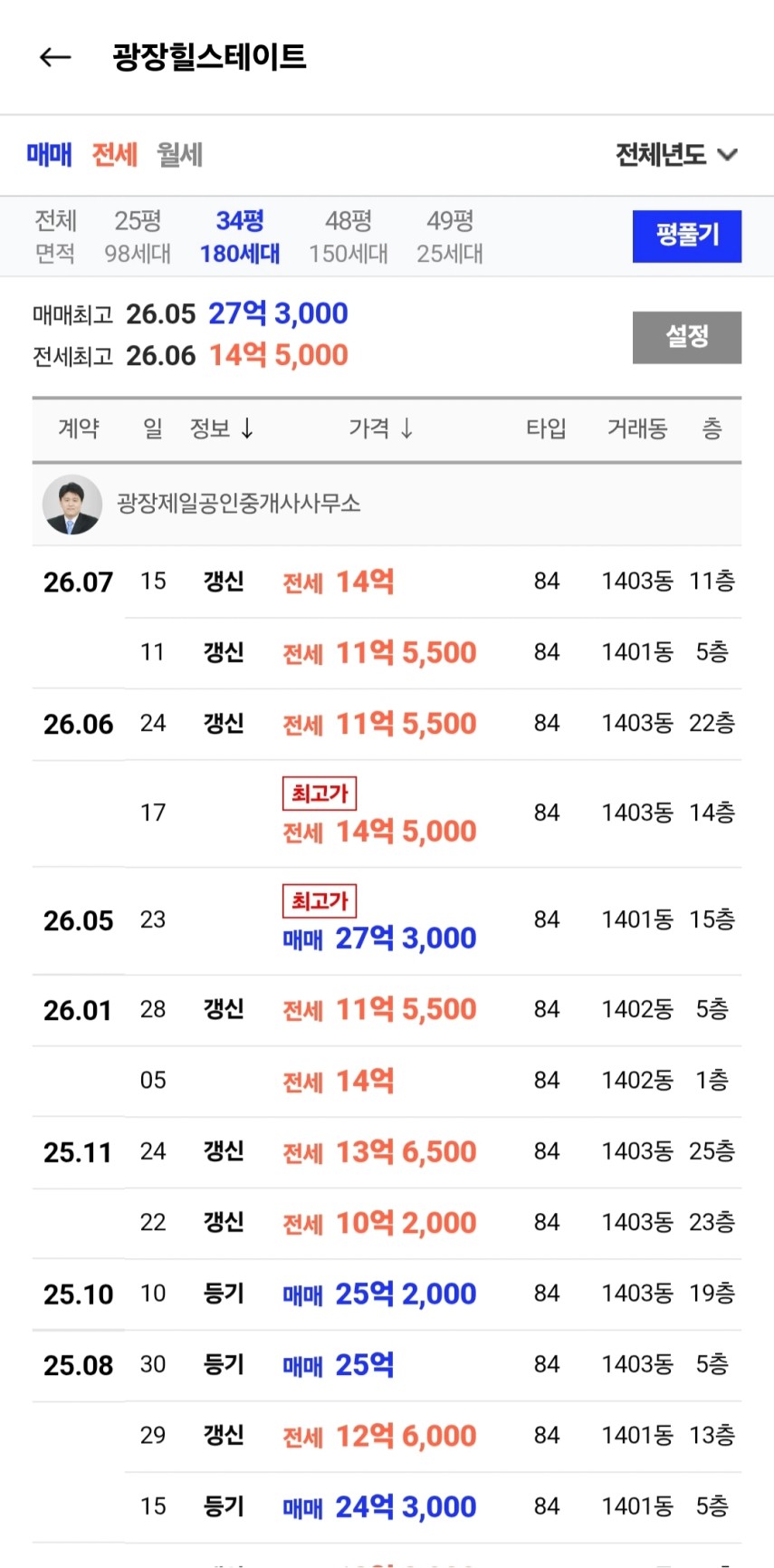Sort by the 정보 column
This screenshot has width=774, height=1568.
(x=222, y=428)
